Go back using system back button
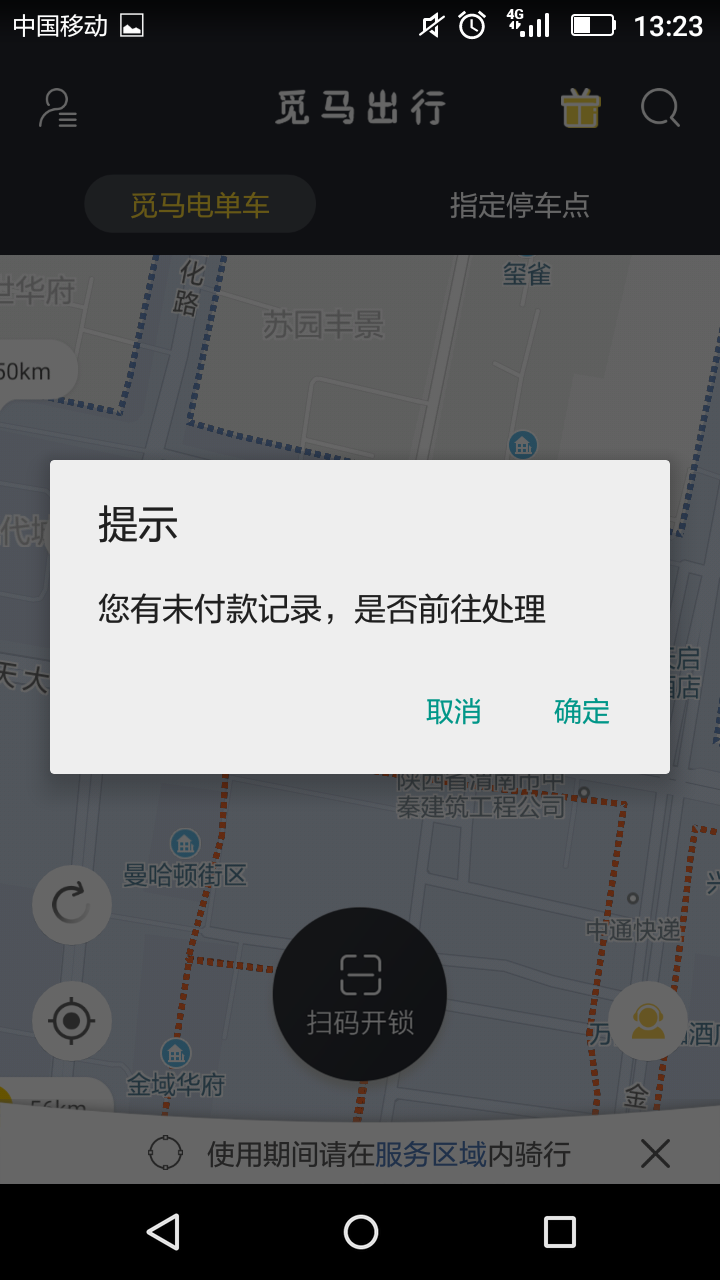 tap(162, 1232)
